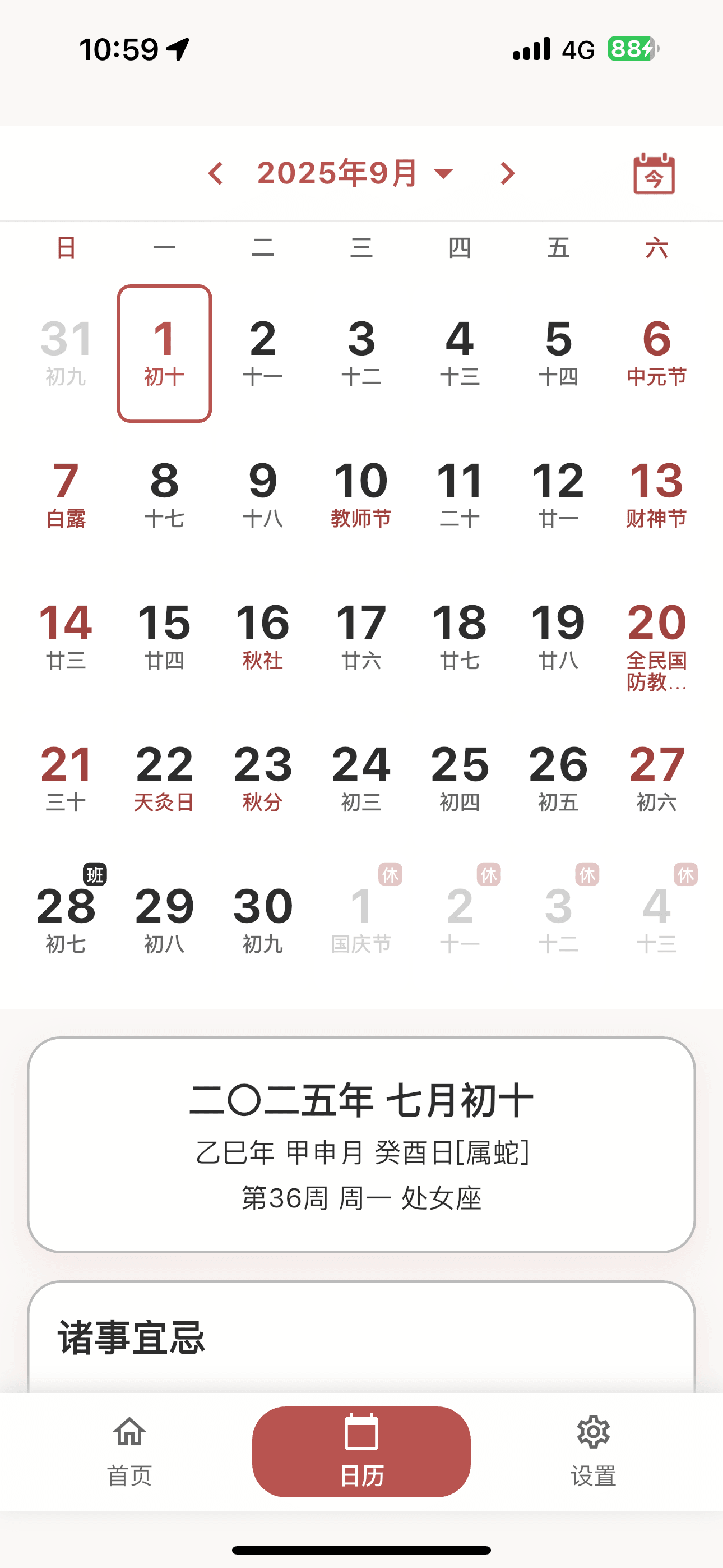Switch to the 首页 tab

click(129, 1451)
